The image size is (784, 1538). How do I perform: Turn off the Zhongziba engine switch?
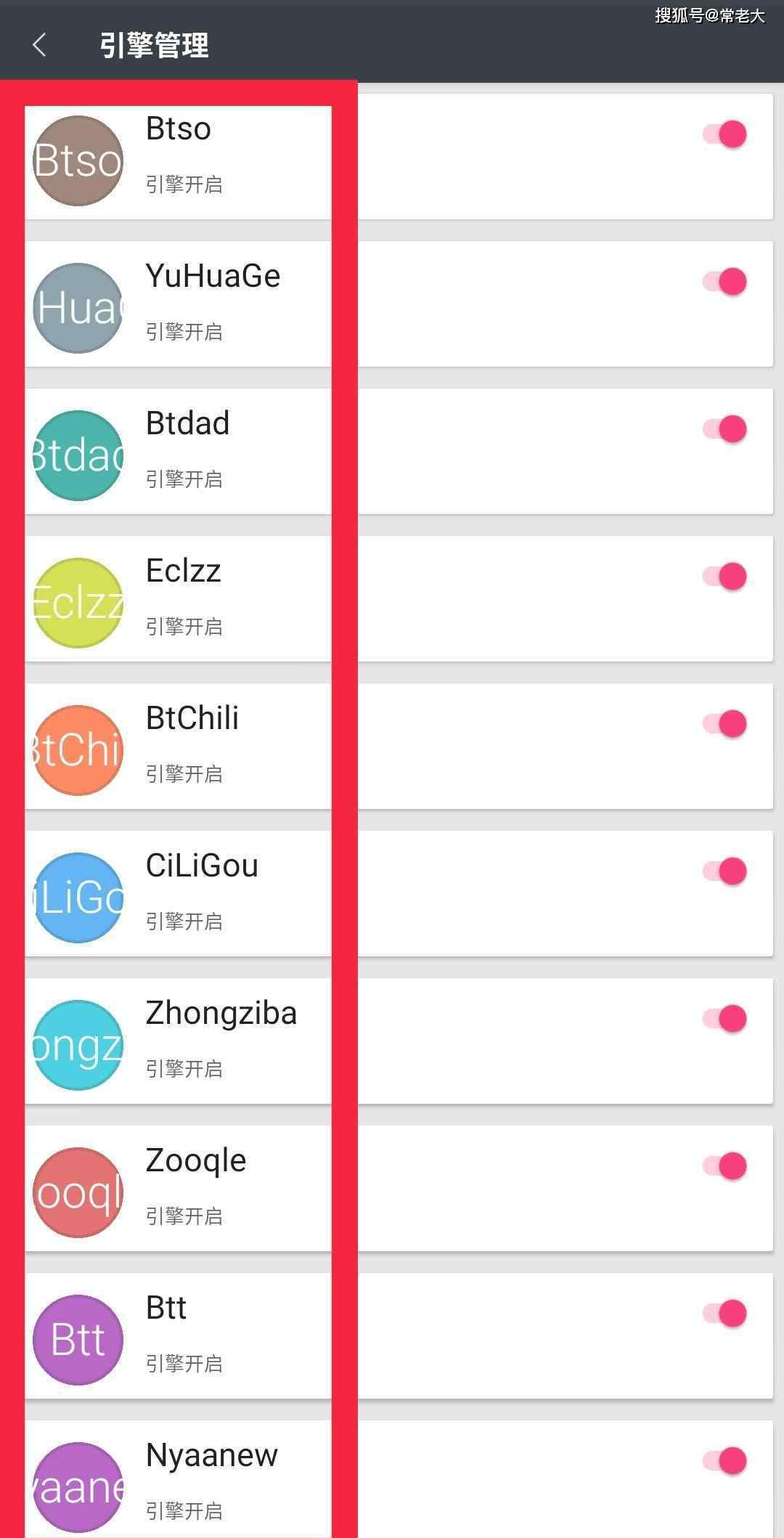[724, 1019]
